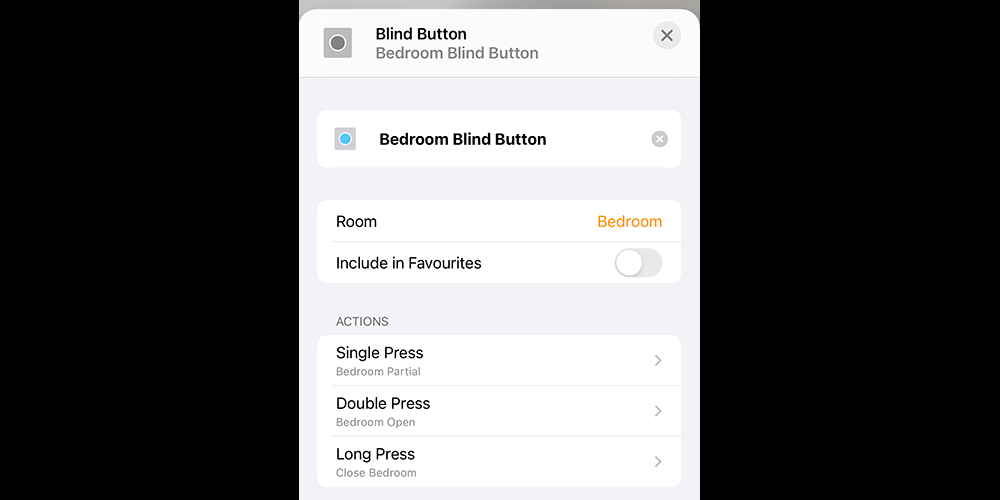Close the Blind Button settings sheet
This screenshot has width=1000, height=500.
click(667, 36)
